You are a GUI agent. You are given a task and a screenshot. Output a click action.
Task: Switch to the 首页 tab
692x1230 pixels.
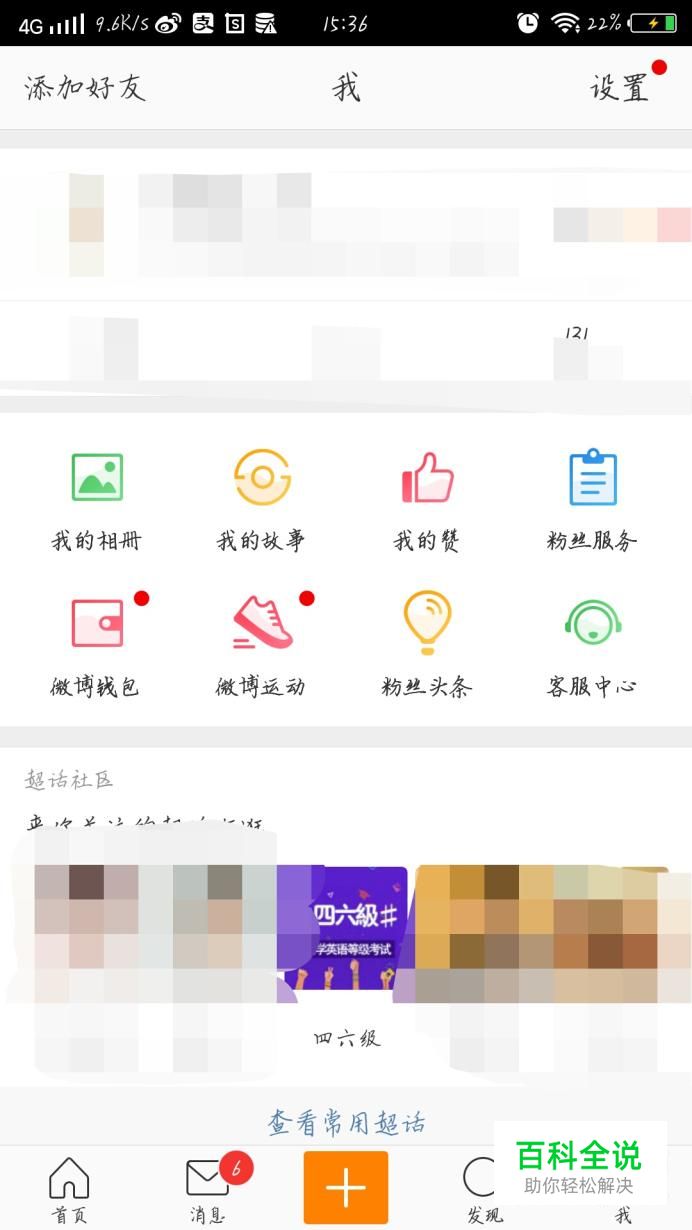click(x=69, y=1188)
